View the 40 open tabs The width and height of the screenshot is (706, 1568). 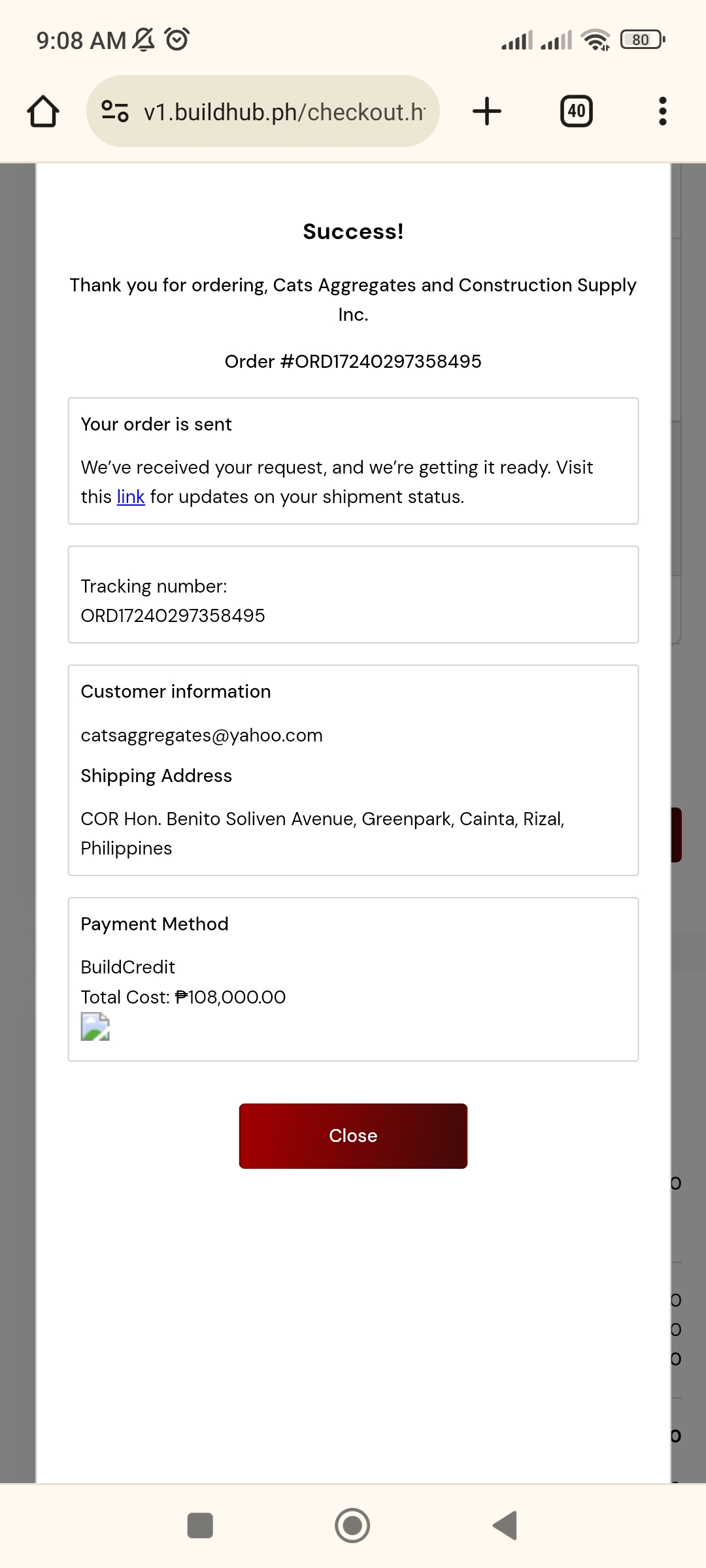tap(576, 111)
